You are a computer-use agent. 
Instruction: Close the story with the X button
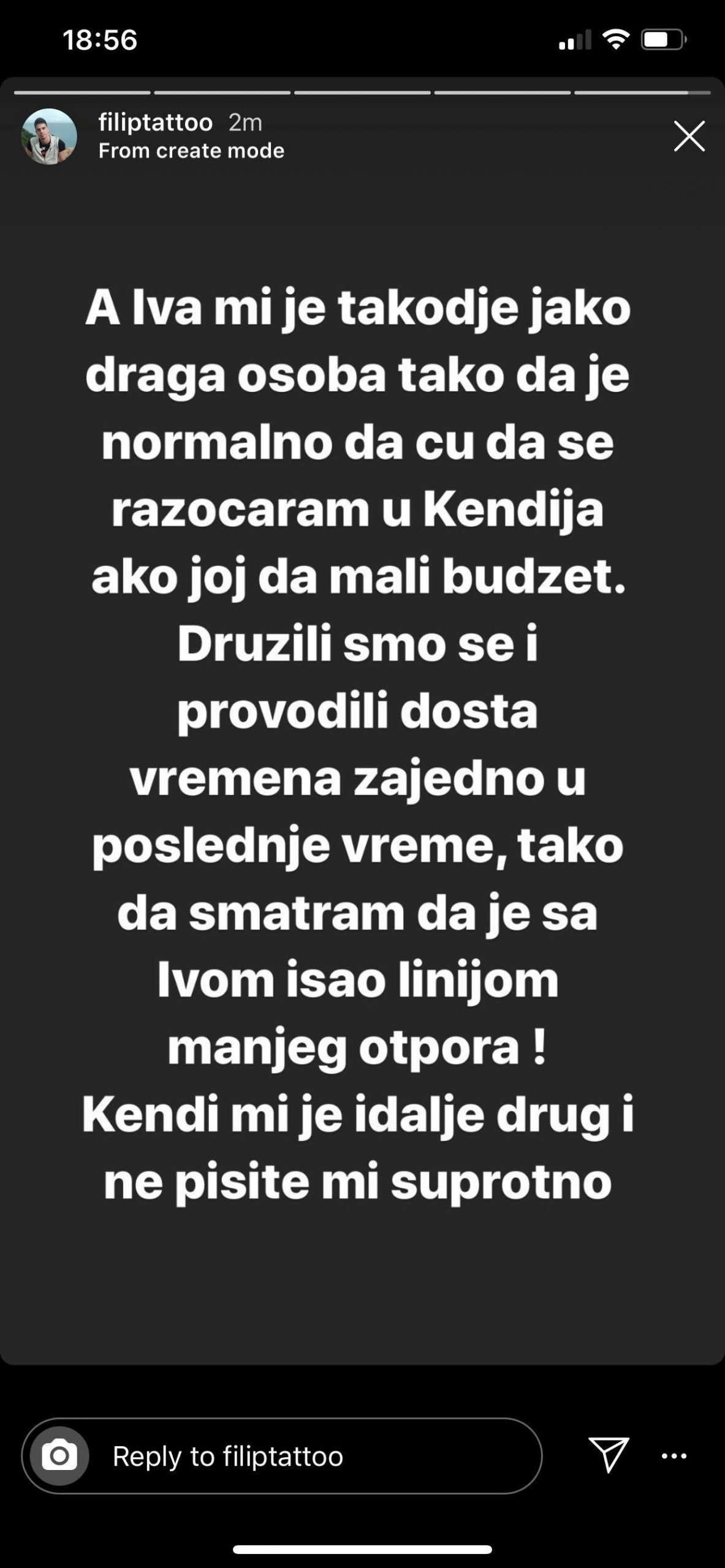689,136
